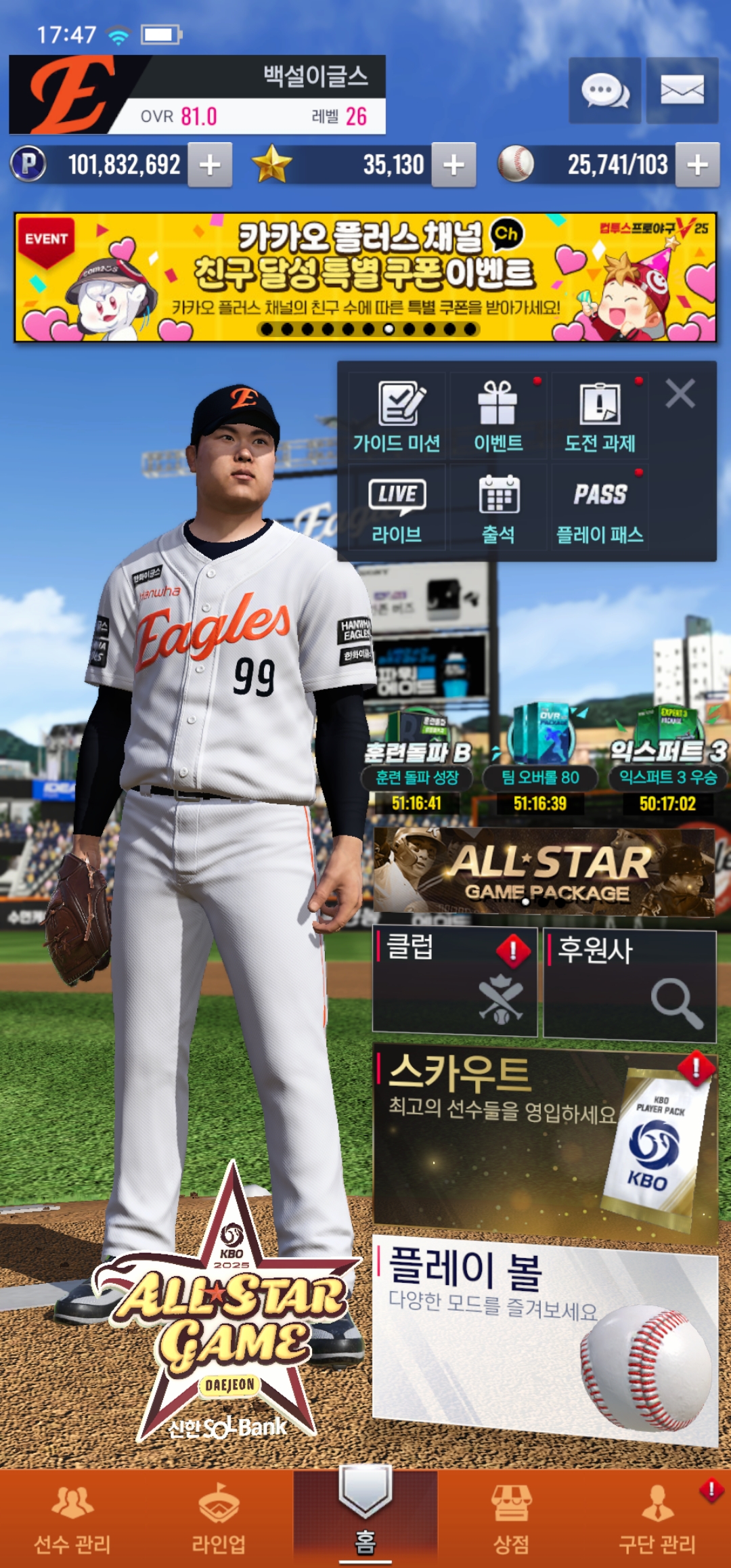The height and width of the screenshot is (1568, 731).
Task: Open the 클럽 club card
Action: (455, 982)
